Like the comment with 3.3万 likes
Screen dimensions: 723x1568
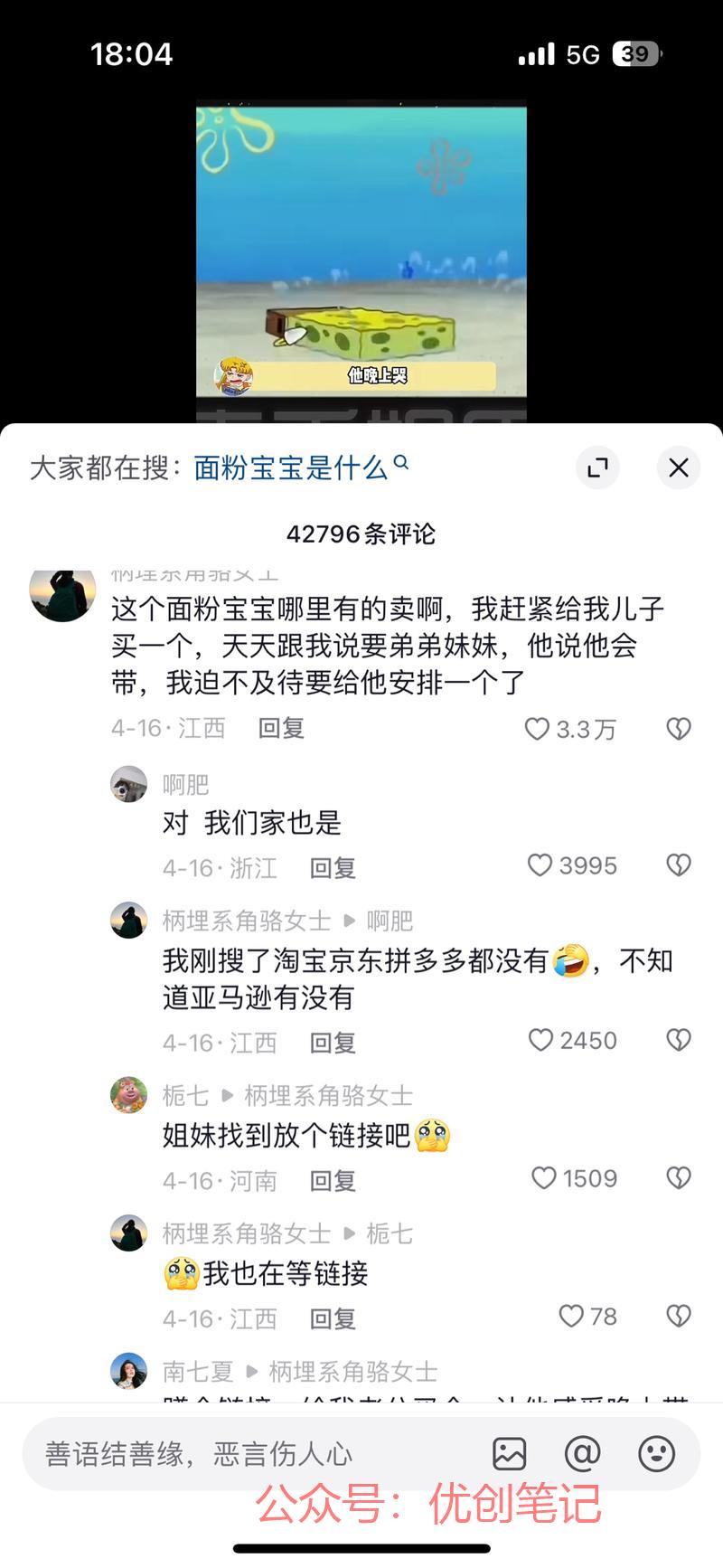(x=570, y=729)
